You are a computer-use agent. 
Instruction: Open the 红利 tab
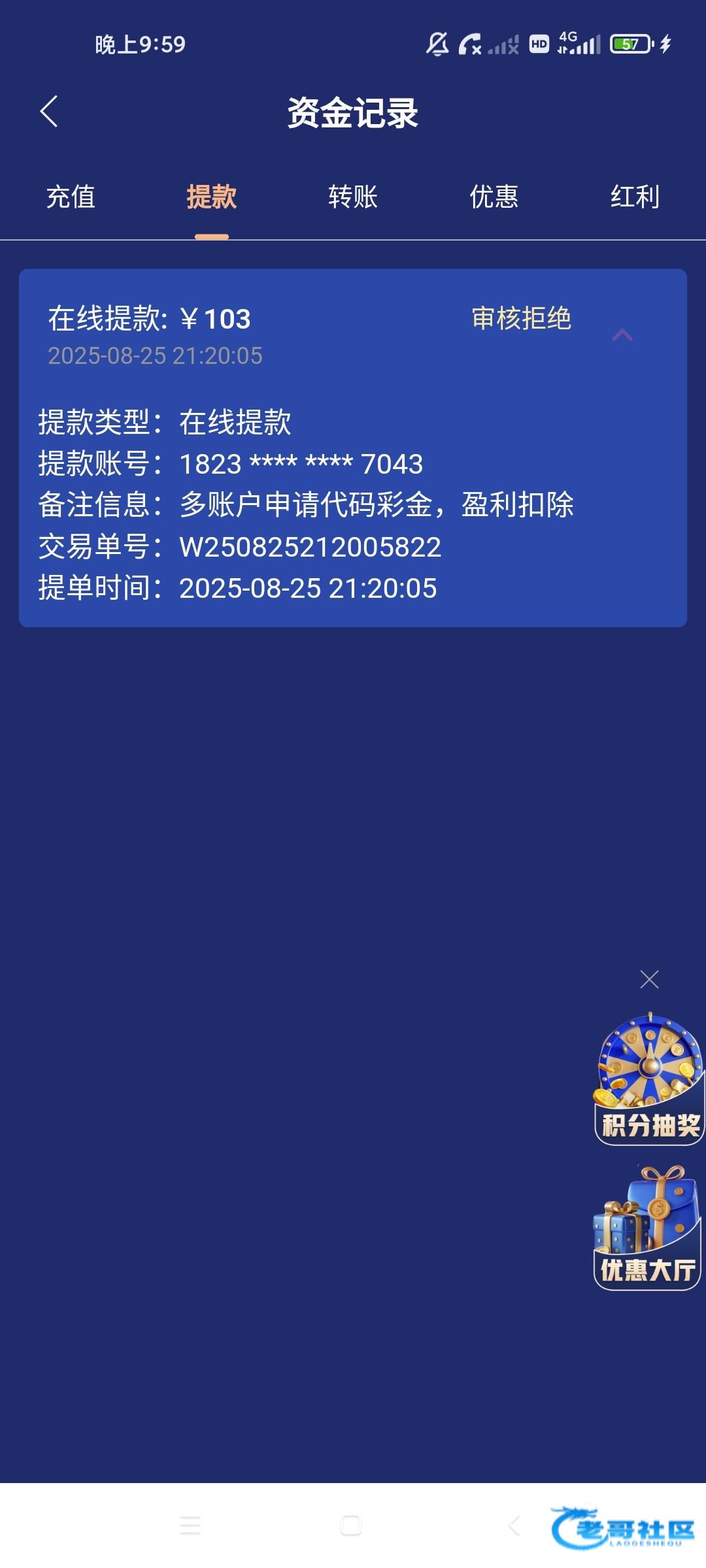point(635,197)
